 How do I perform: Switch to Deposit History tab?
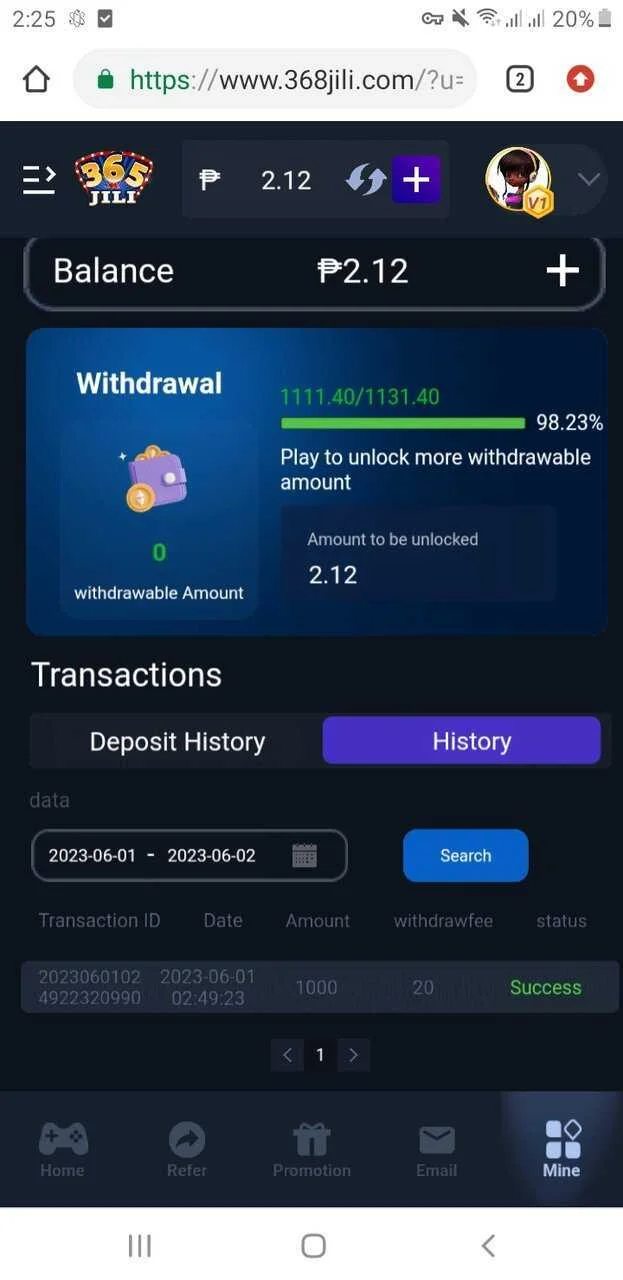[x=177, y=741]
